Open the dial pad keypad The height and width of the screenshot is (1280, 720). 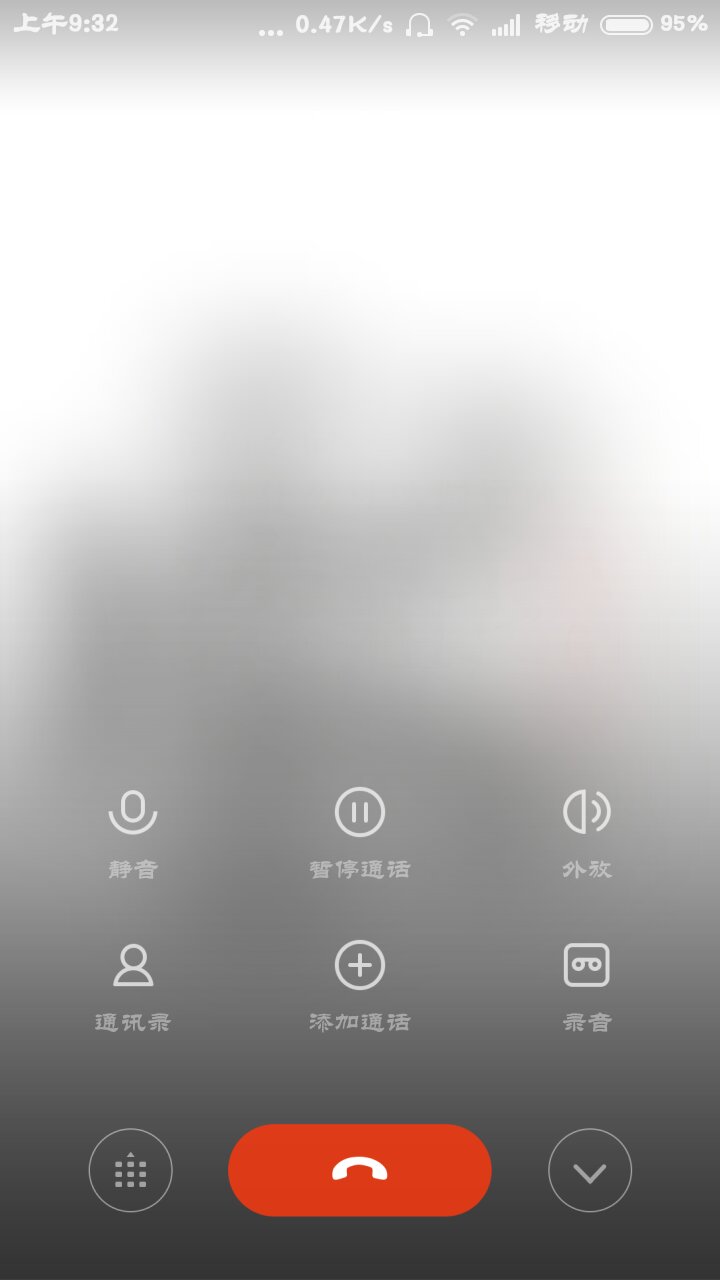click(x=131, y=1170)
